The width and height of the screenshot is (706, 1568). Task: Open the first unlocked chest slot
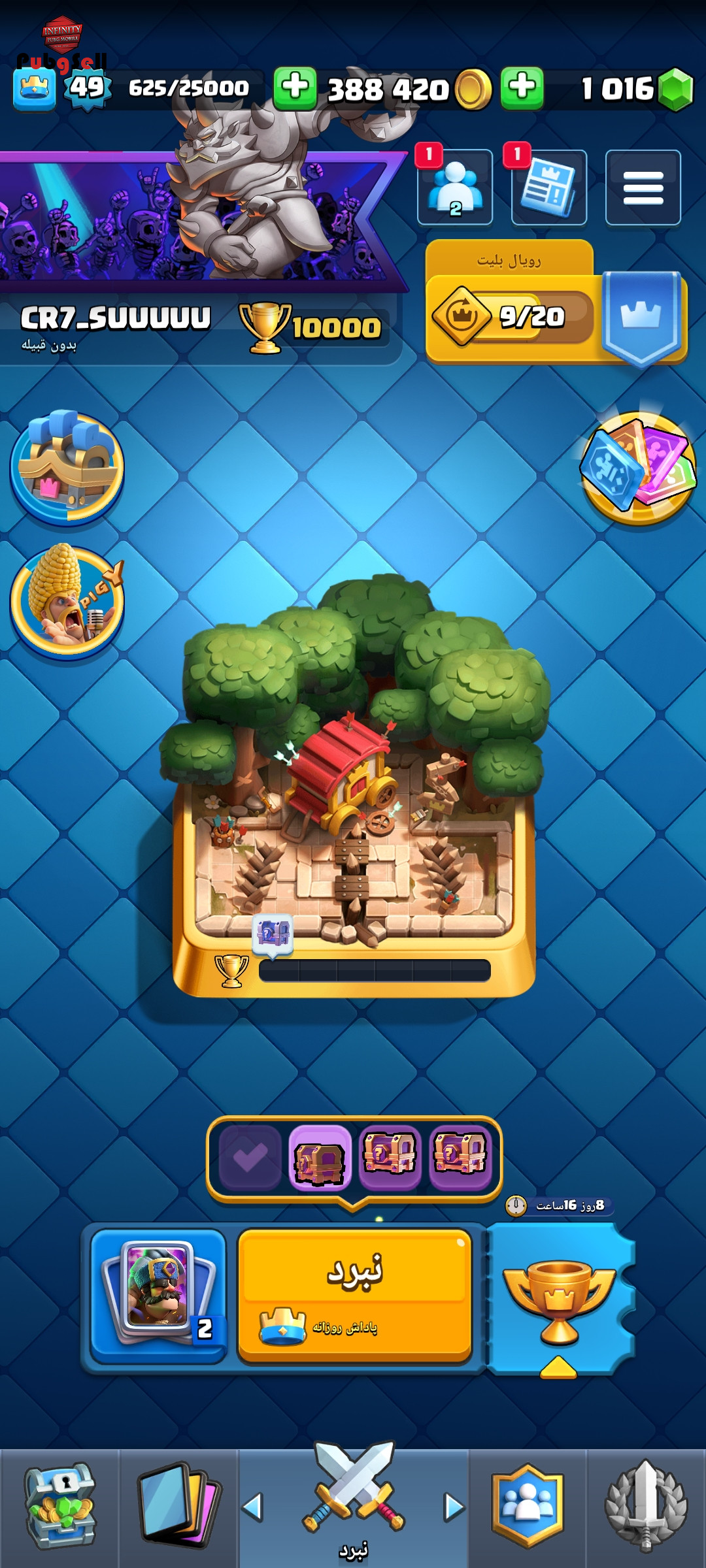(x=320, y=1158)
